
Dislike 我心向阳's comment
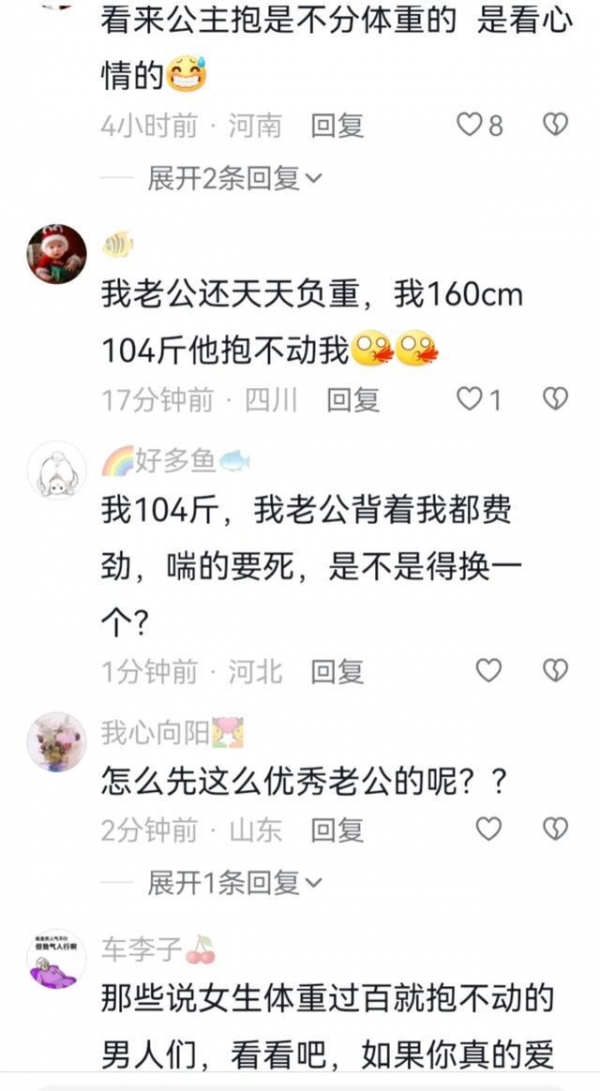coord(555,829)
